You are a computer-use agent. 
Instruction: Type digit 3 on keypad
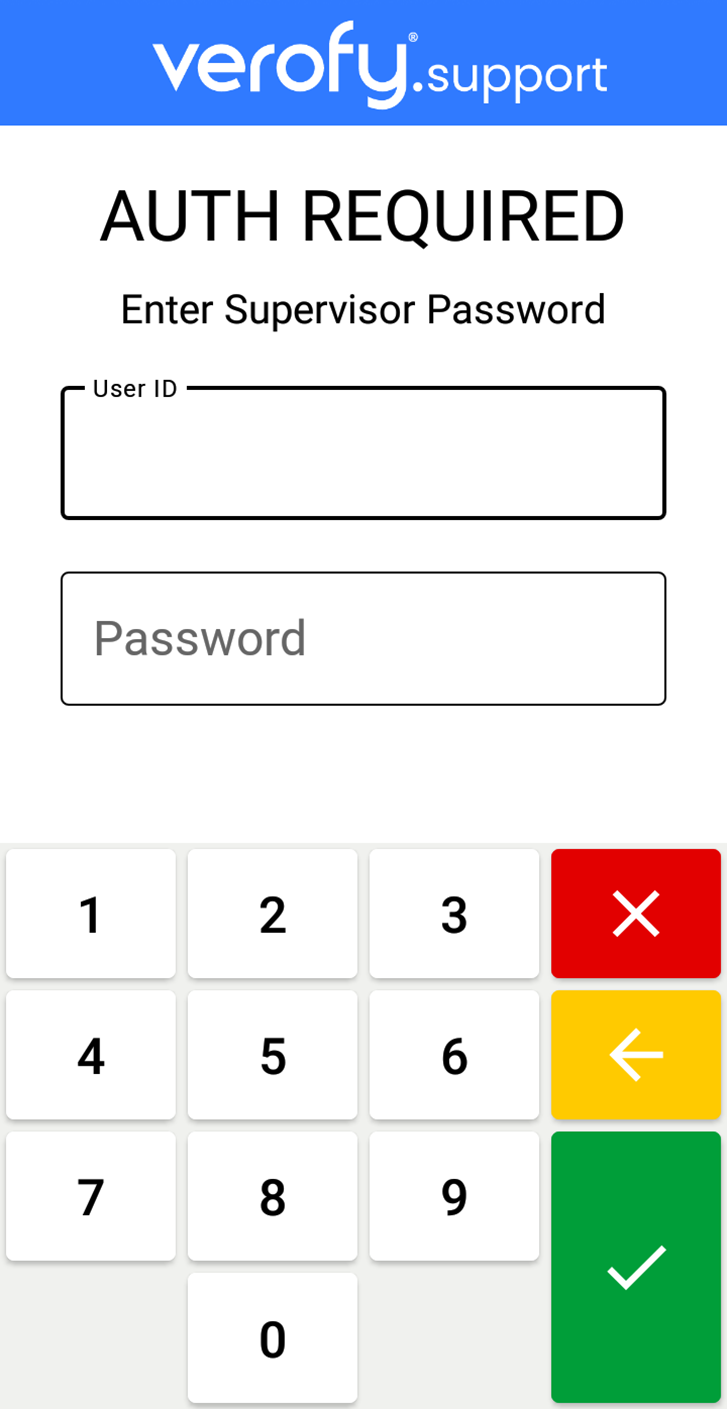click(454, 914)
